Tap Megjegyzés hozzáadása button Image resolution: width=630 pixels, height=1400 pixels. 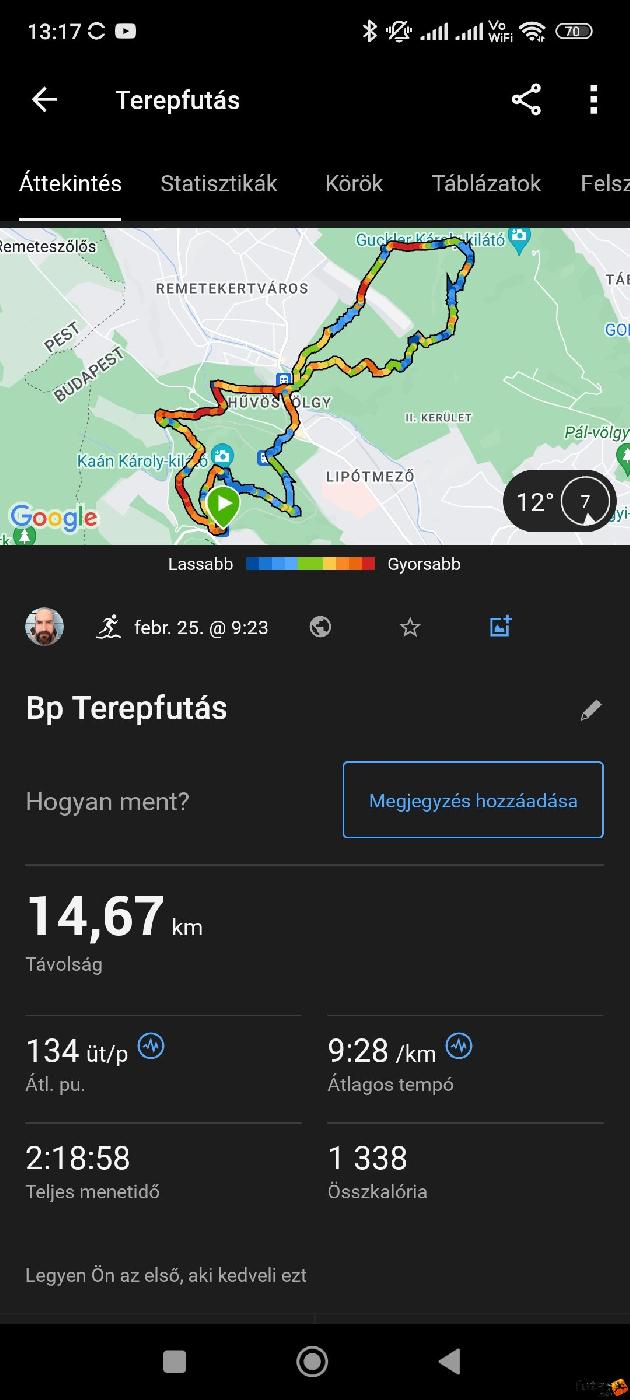[473, 800]
